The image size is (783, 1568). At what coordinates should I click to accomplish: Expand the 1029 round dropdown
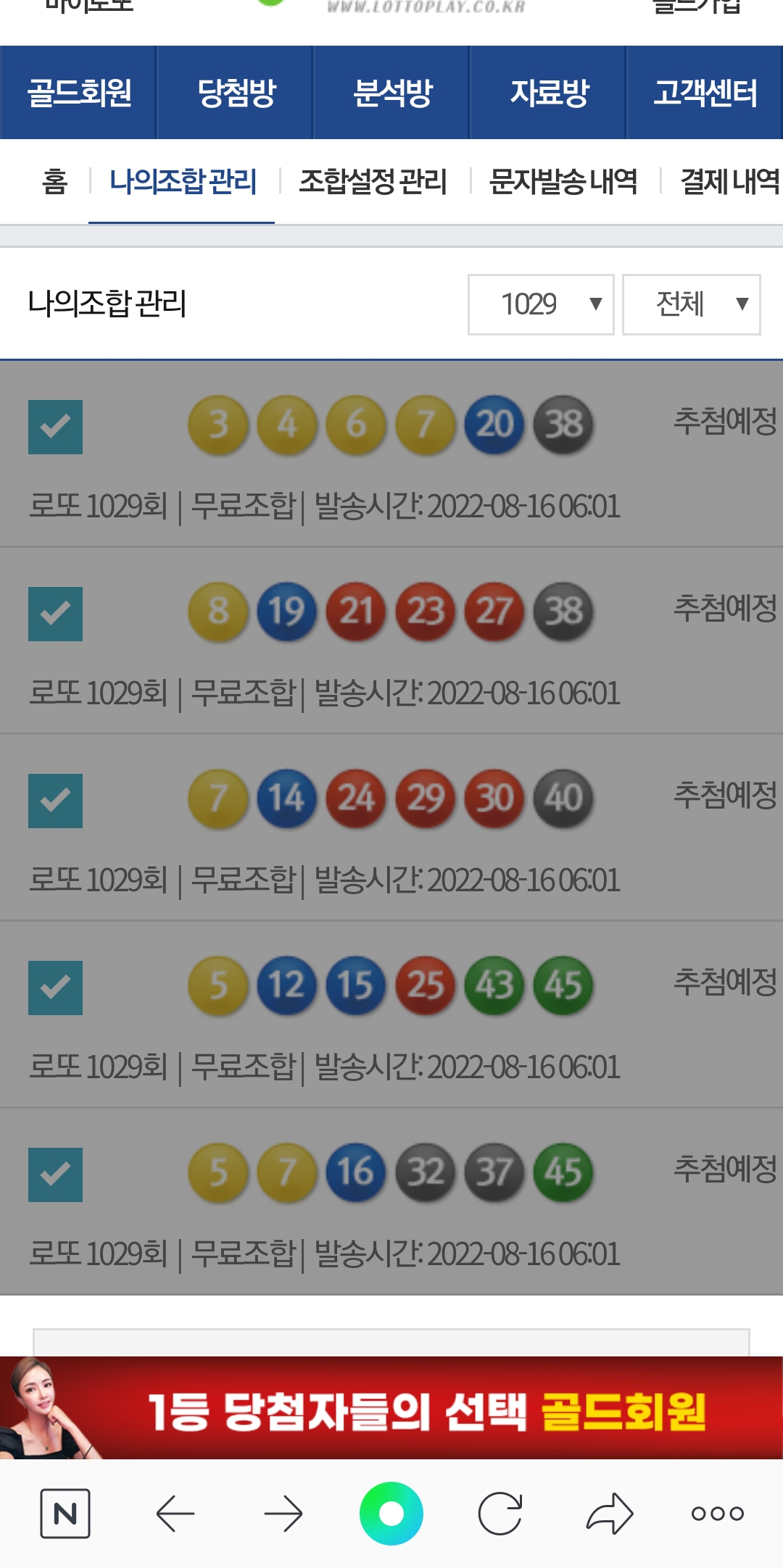click(541, 304)
